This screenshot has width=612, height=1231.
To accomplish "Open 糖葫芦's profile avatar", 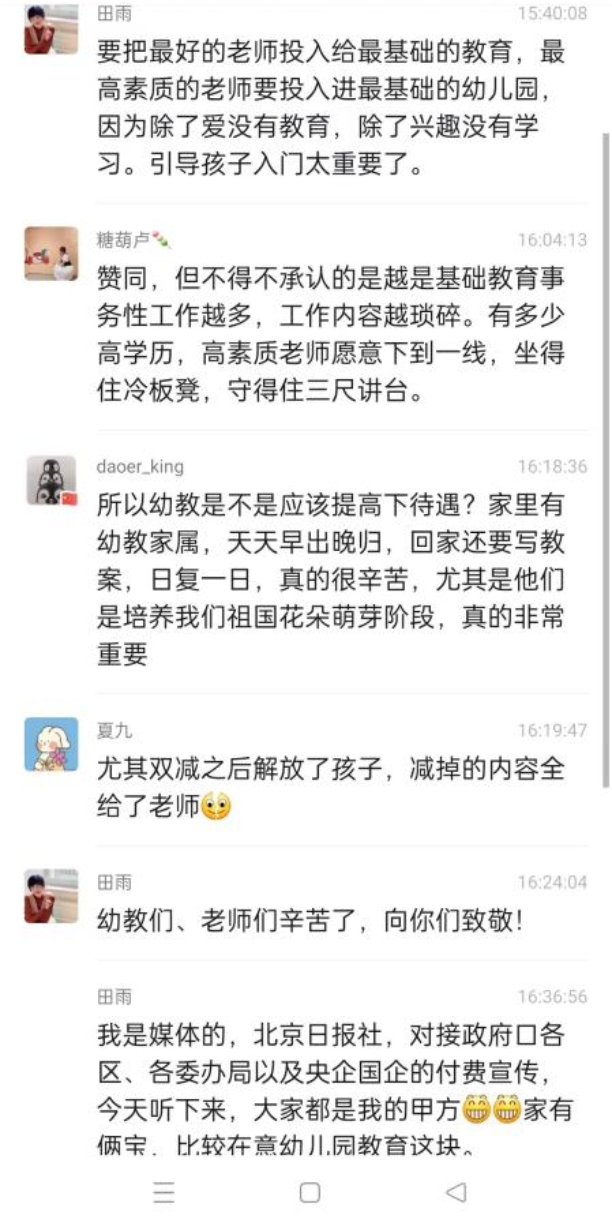I will click(51, 253).
